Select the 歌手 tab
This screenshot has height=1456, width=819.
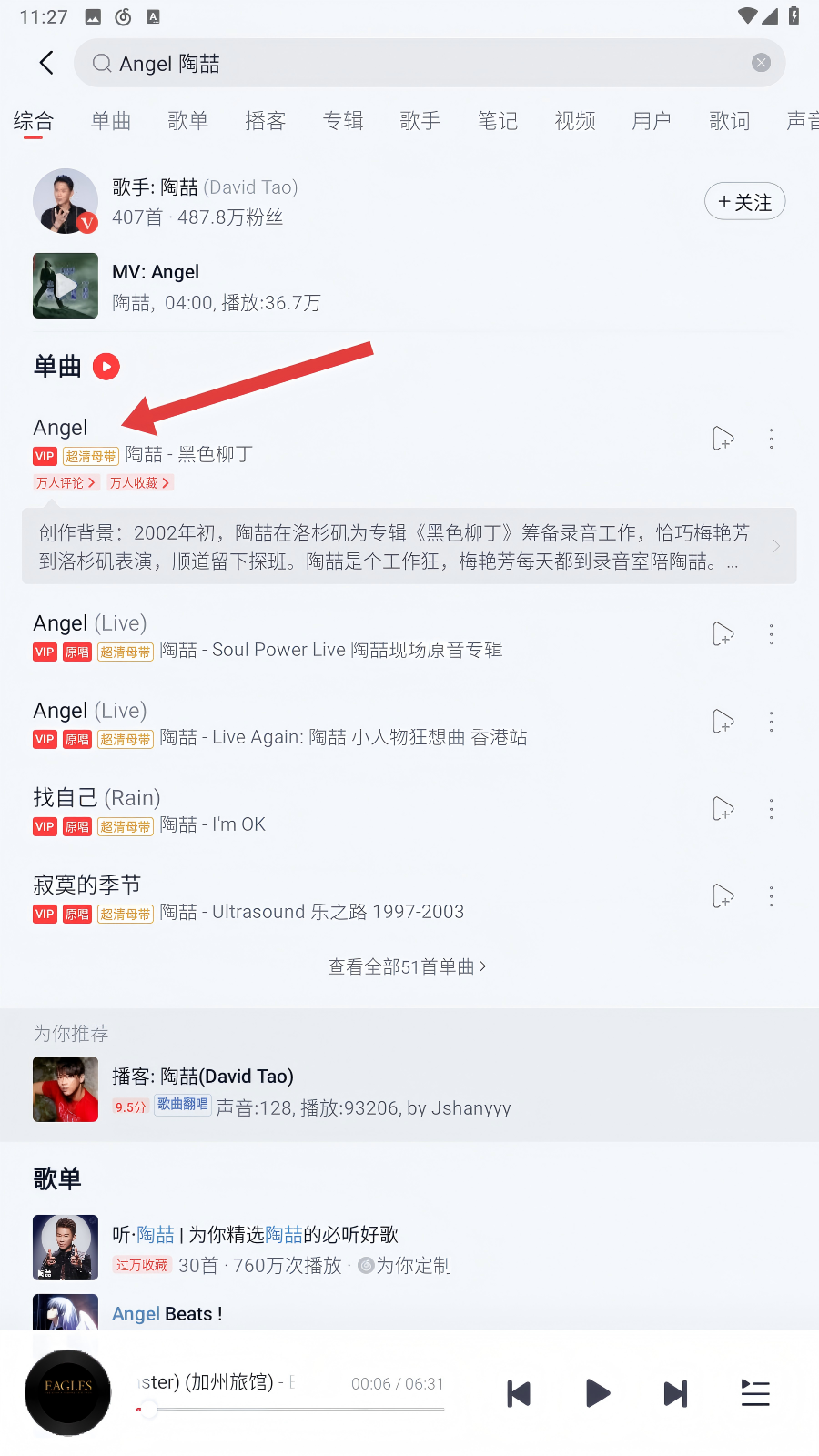[420, 121]
